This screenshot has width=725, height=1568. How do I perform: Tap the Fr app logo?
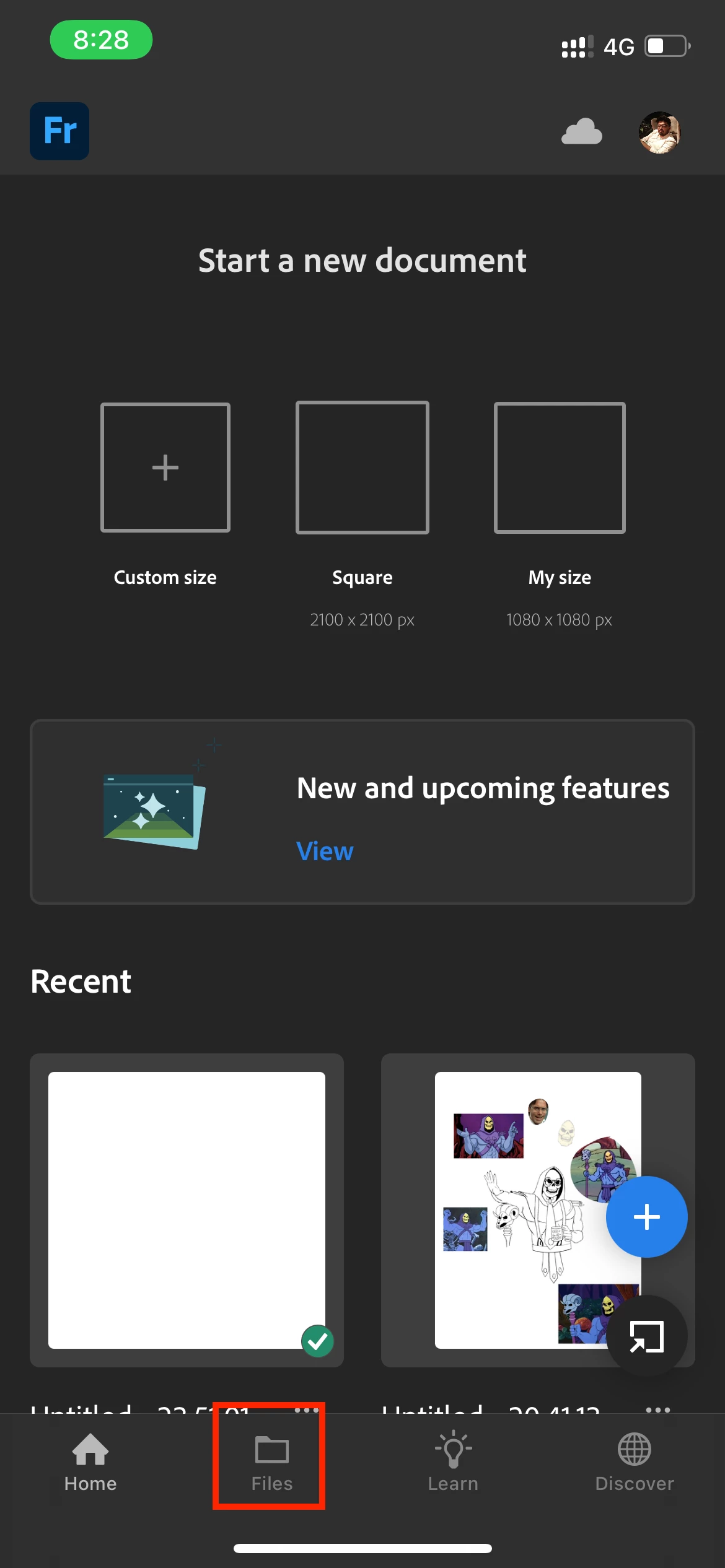[x=59, y=131]
